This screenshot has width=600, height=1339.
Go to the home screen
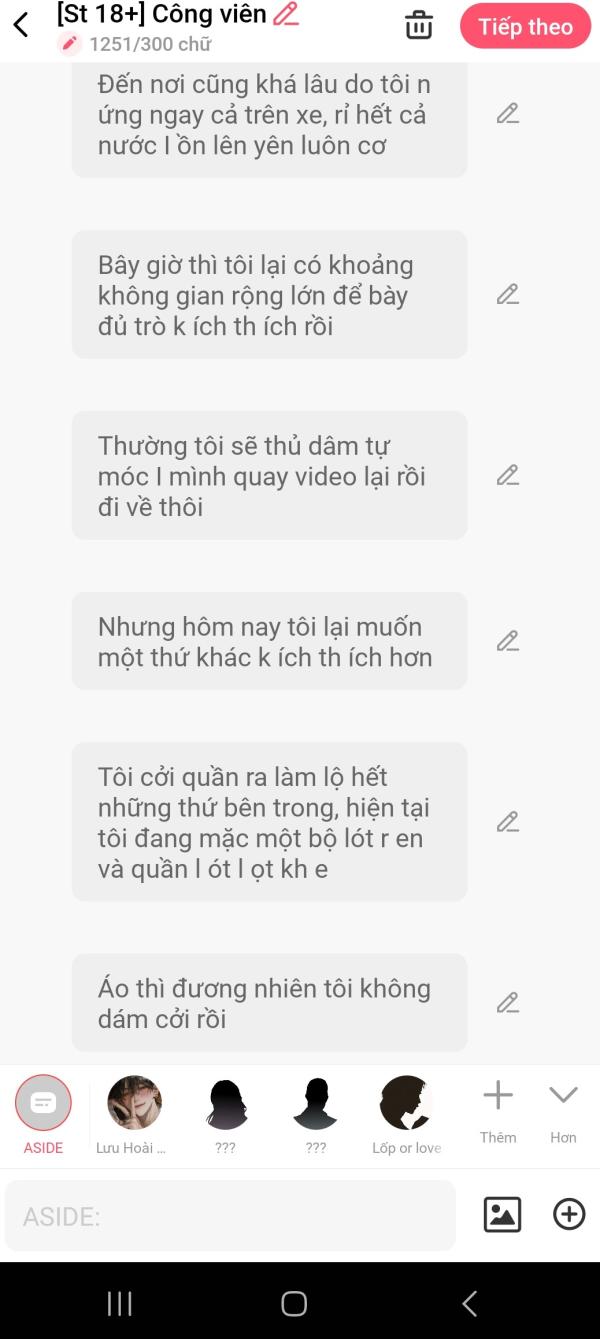coord(294,1303)
